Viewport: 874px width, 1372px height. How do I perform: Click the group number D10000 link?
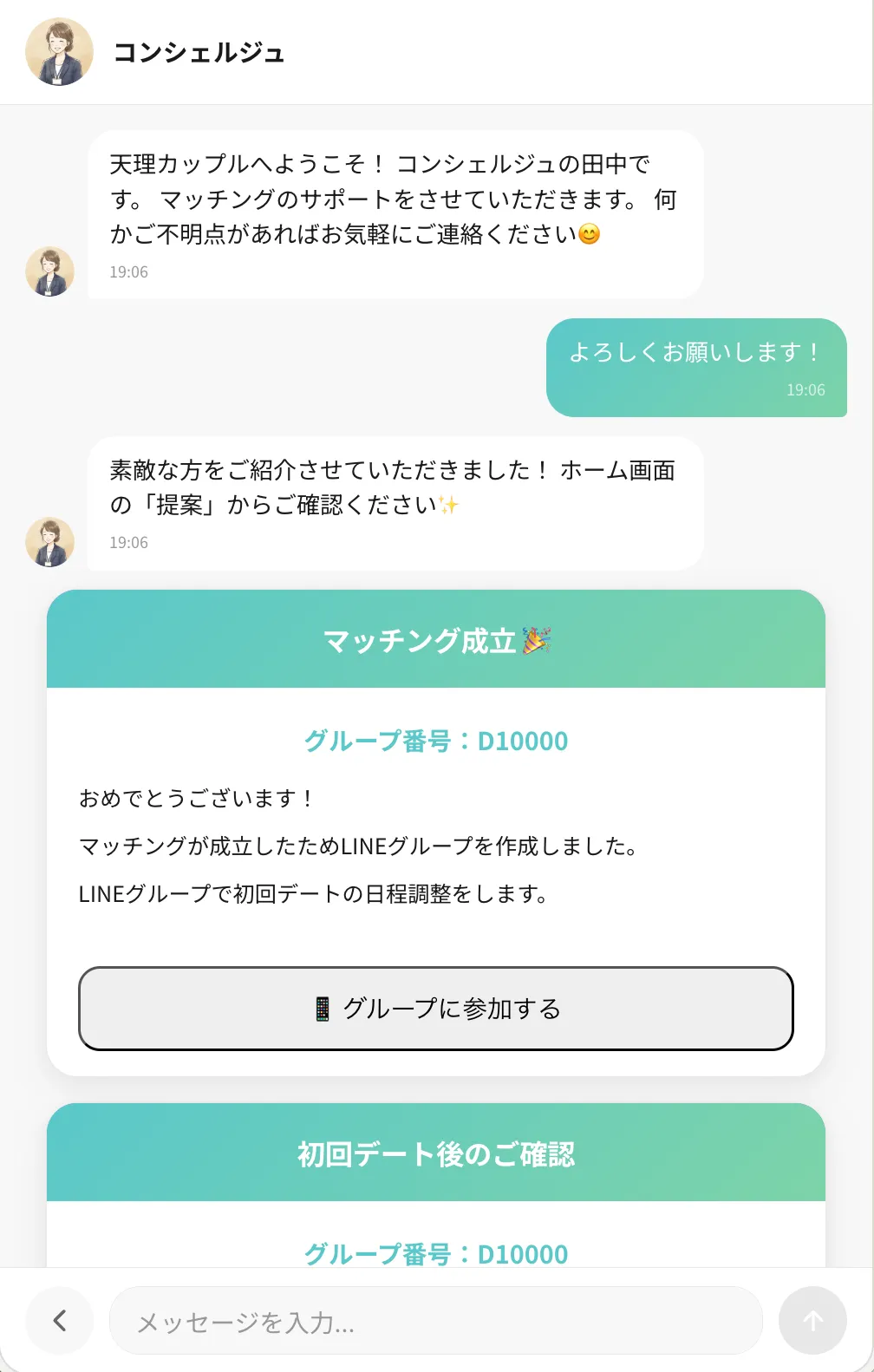[436, 742]
